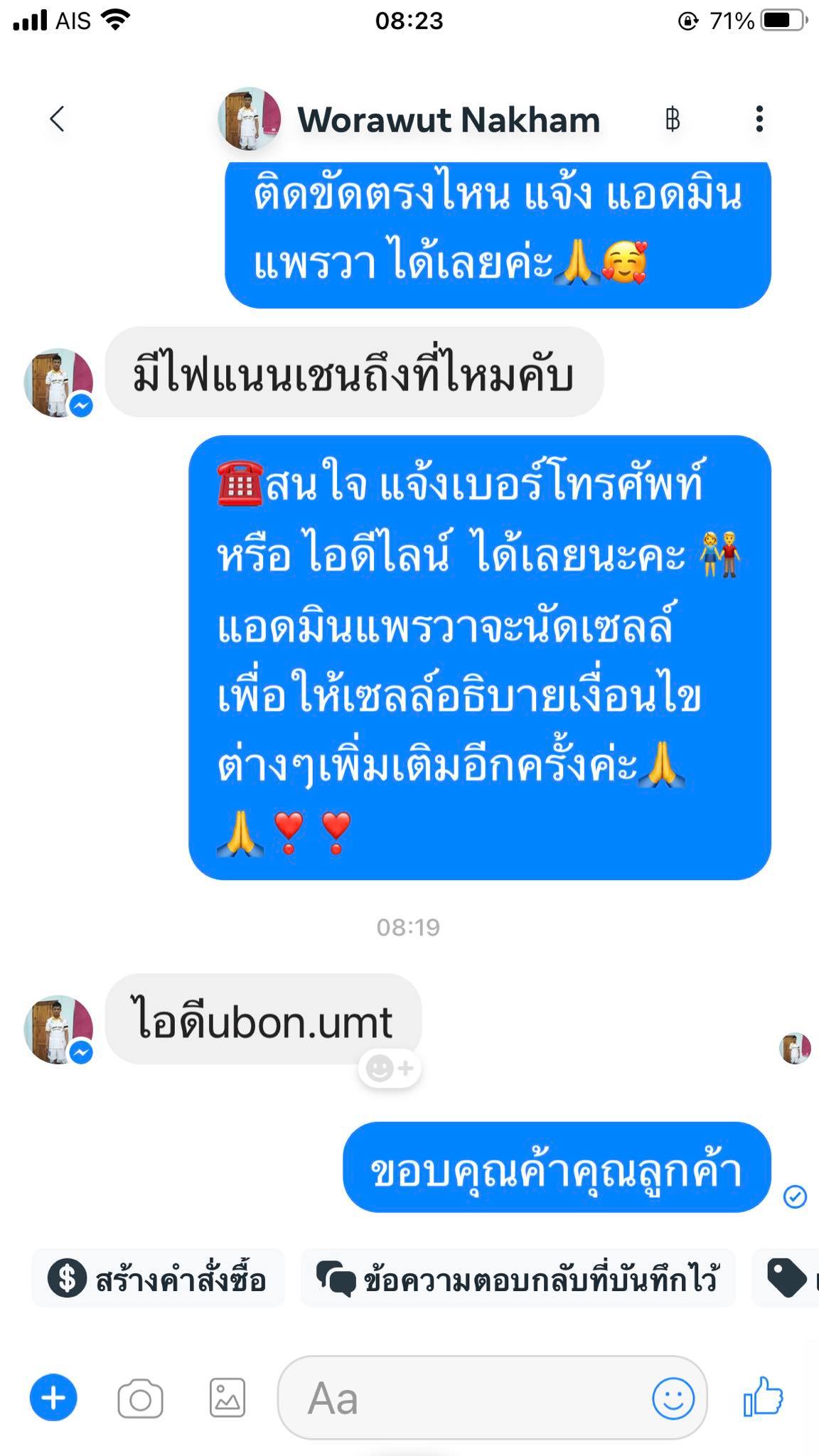Viewport: 819px width, 1456px height.
Task: Open the camera
Action: (x=140, y=1398)
